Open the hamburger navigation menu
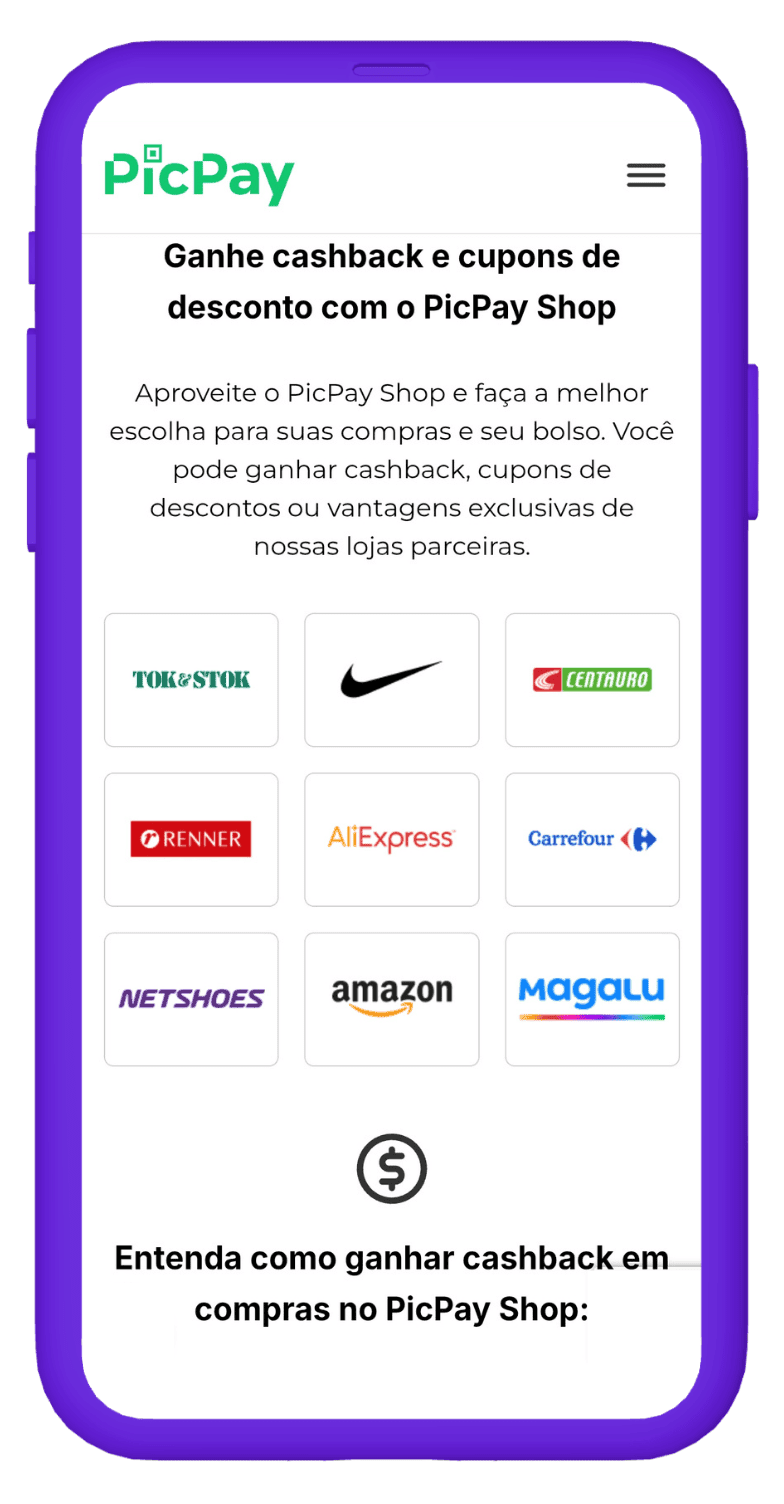Viewport: 784px width, 1504px height. coord(646,175)
